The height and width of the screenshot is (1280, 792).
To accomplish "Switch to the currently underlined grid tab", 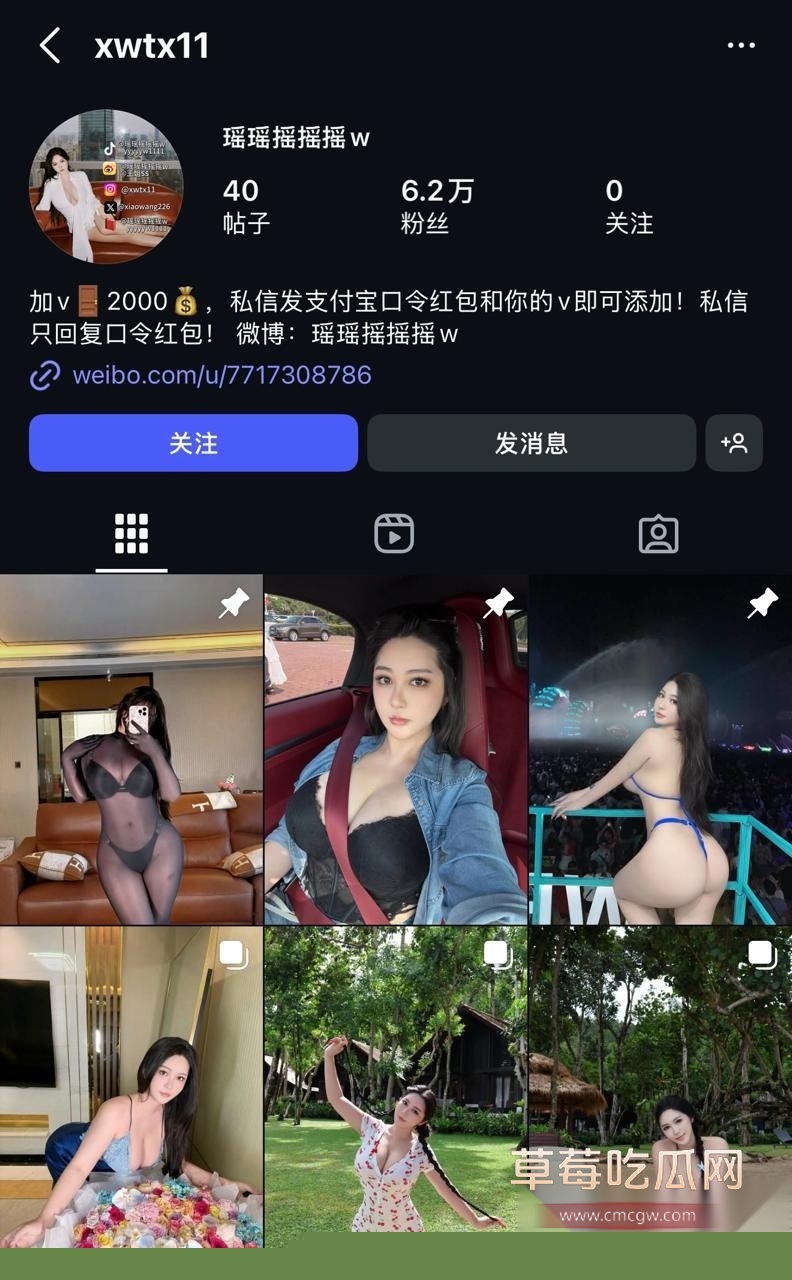I will point(131,533).
